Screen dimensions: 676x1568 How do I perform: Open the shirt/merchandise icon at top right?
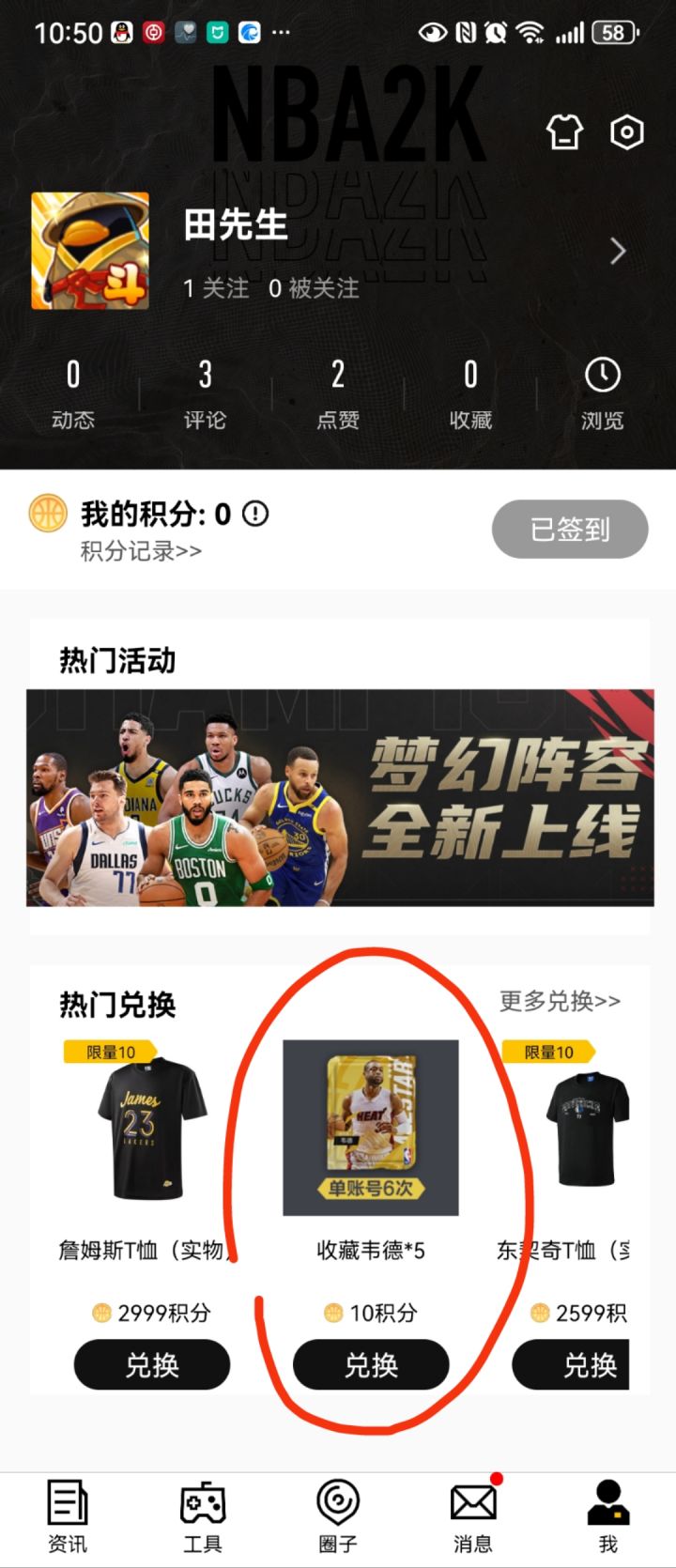(563, 133)
